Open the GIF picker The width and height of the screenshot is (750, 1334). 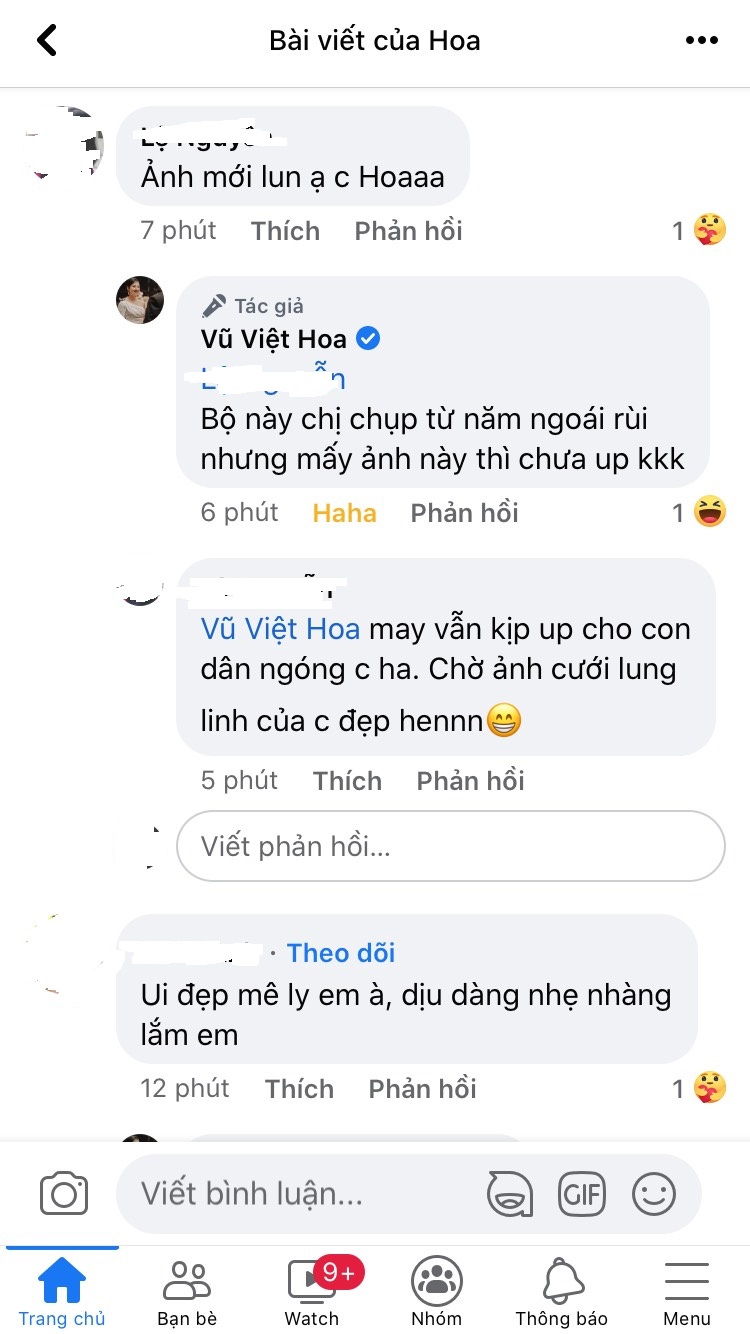point(583,1193)
